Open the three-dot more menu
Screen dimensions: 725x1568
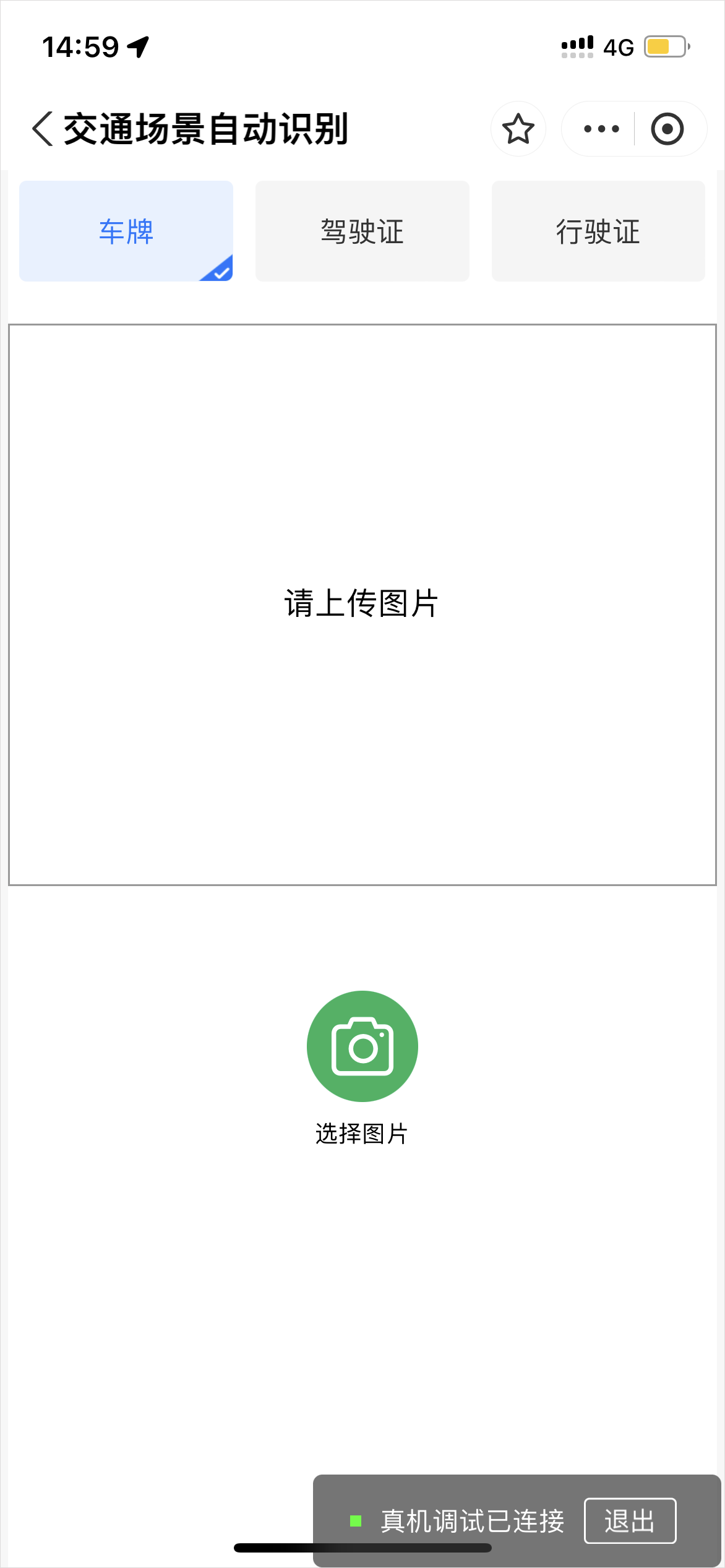(x=601, y=129)
